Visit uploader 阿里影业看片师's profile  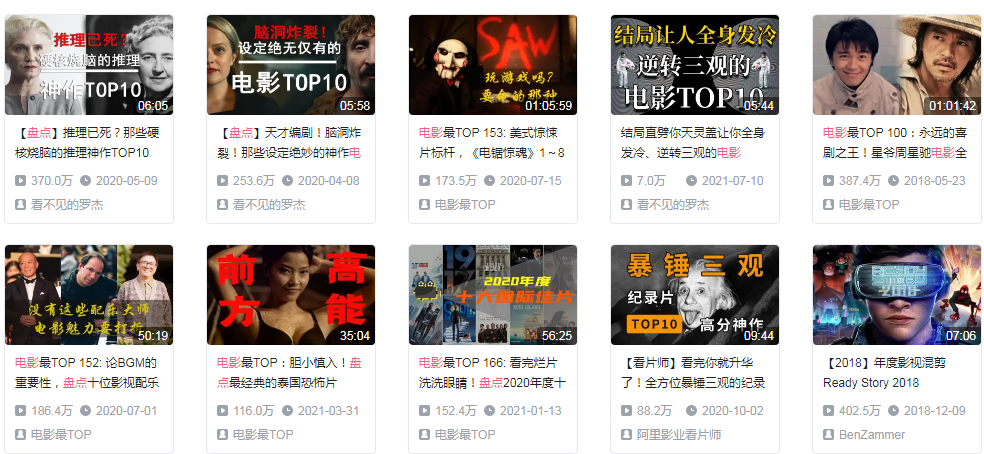[678, 435]
